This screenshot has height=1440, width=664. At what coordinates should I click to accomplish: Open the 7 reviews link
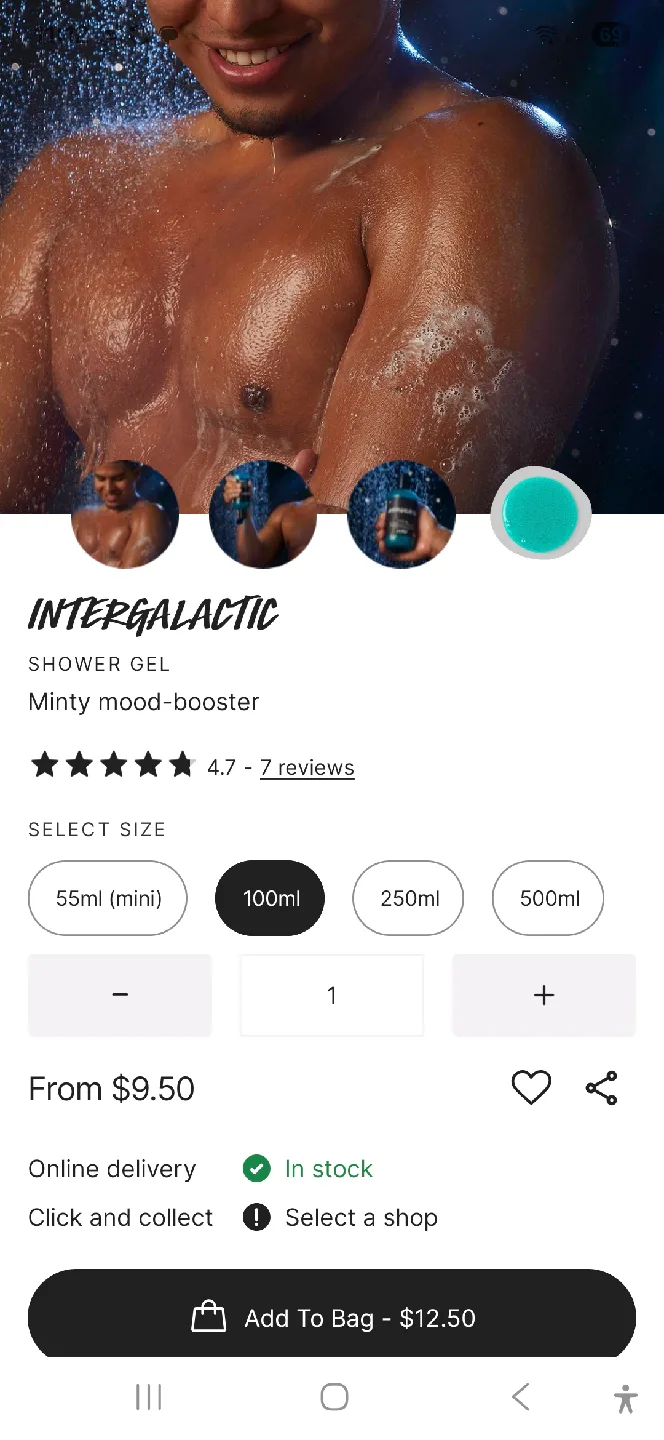307,767
